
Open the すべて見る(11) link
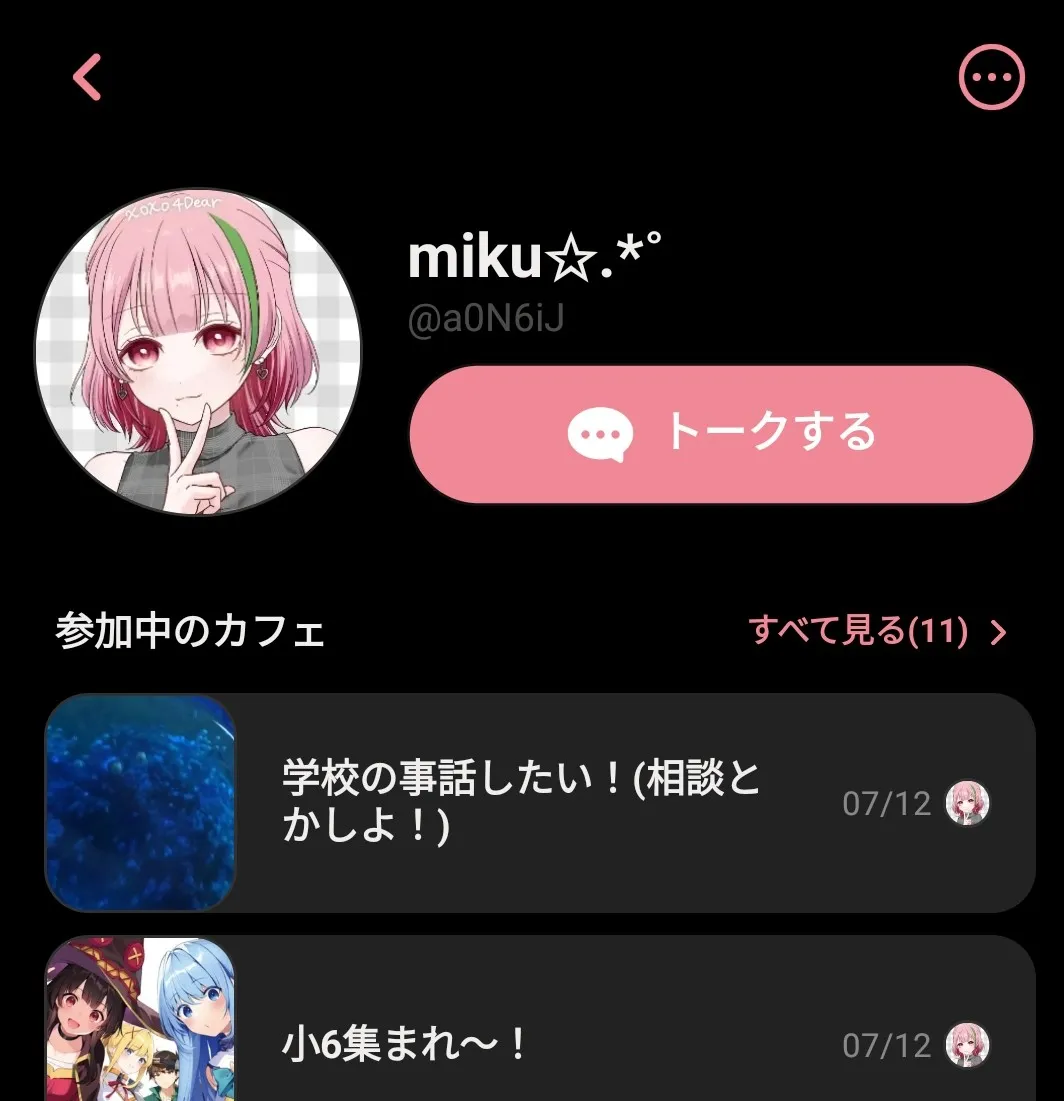[877, 631]
